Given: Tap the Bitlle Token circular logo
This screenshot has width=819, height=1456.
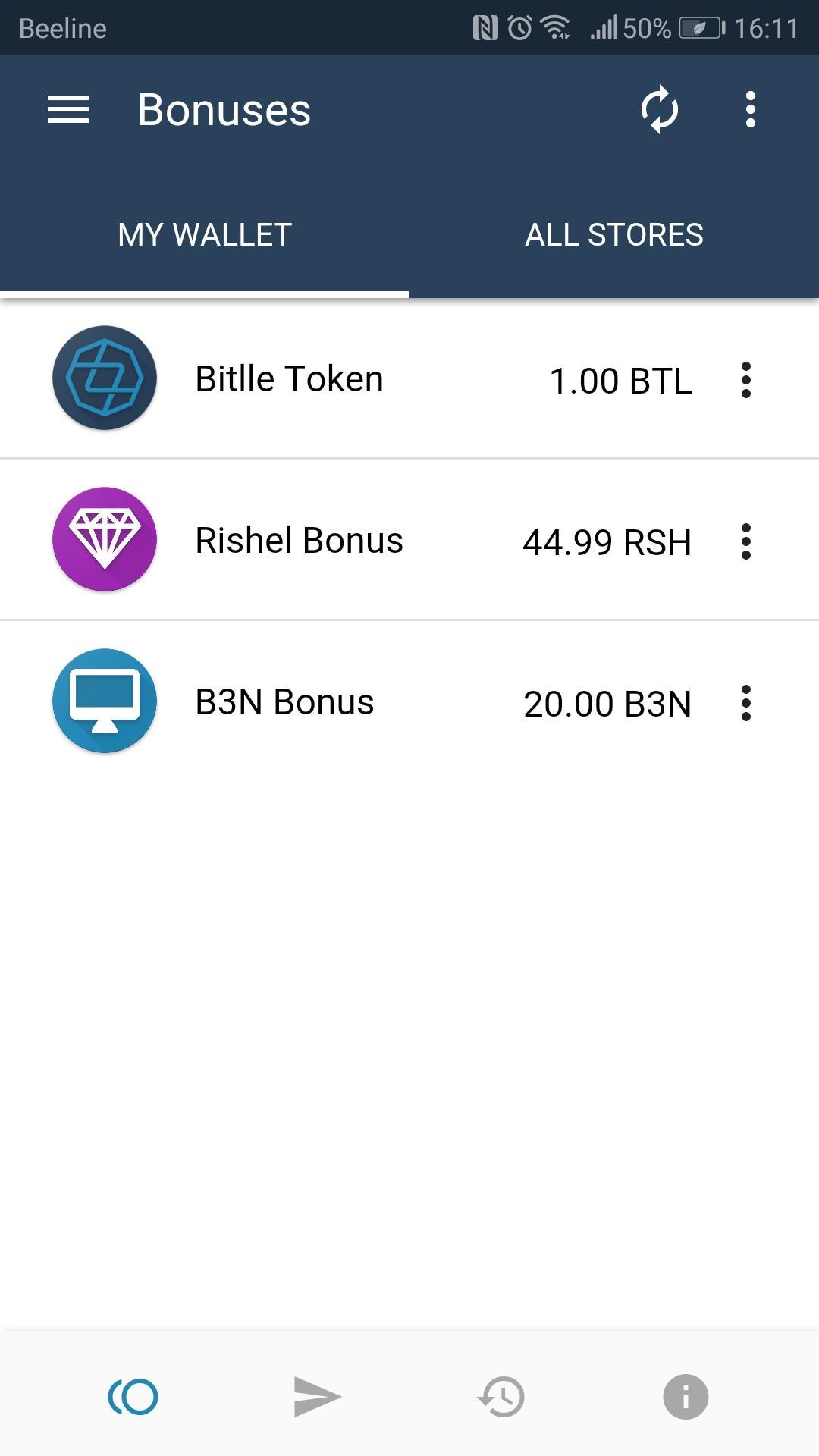Looking at the screenshot, I should point(103,378).
